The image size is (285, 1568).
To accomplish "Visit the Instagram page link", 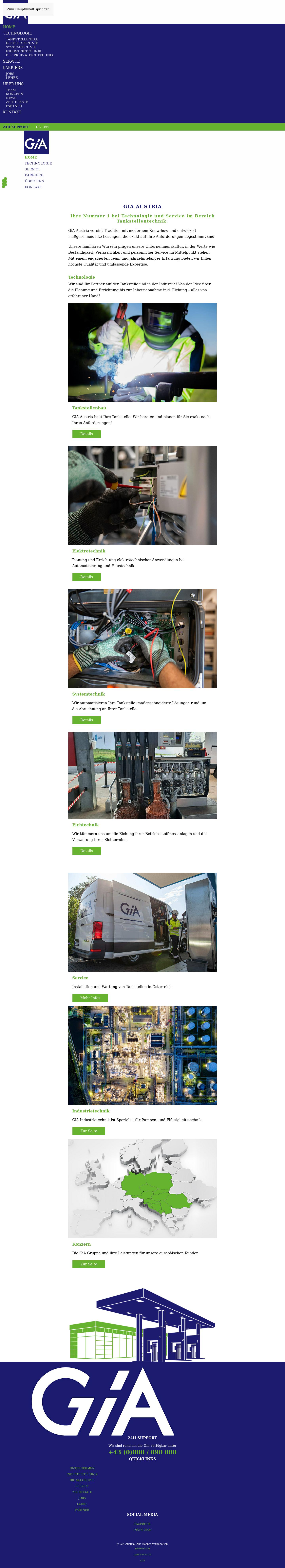I will click(x=142, y=1530).
